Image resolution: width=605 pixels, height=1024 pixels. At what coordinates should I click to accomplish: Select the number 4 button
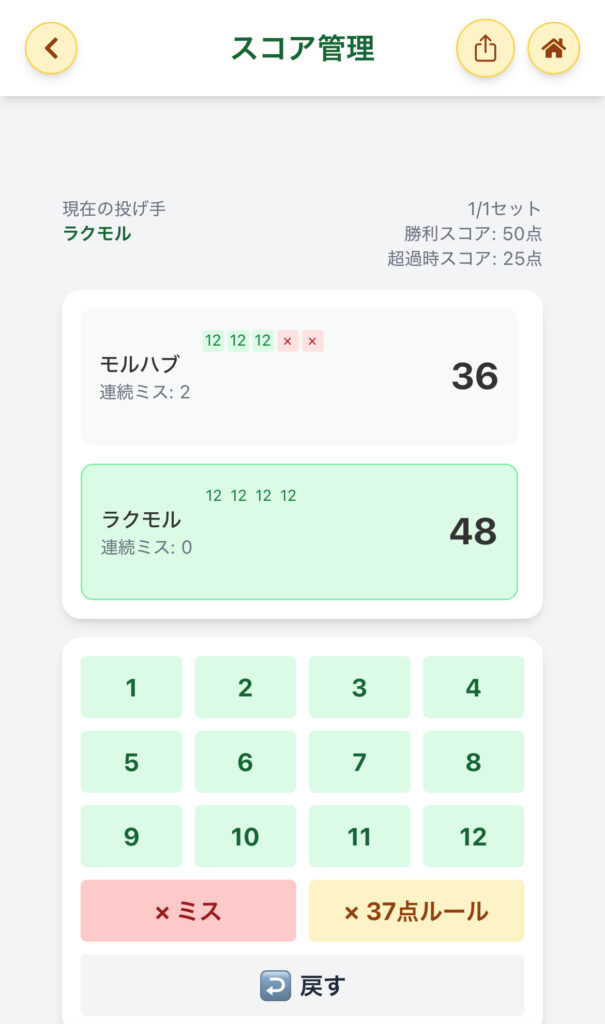[x=473, y=687]
